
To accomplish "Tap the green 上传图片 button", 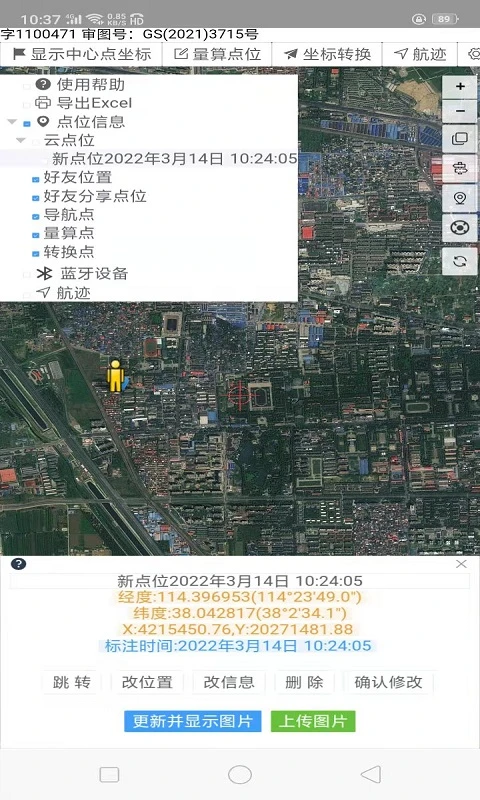I will coord(313,721).
